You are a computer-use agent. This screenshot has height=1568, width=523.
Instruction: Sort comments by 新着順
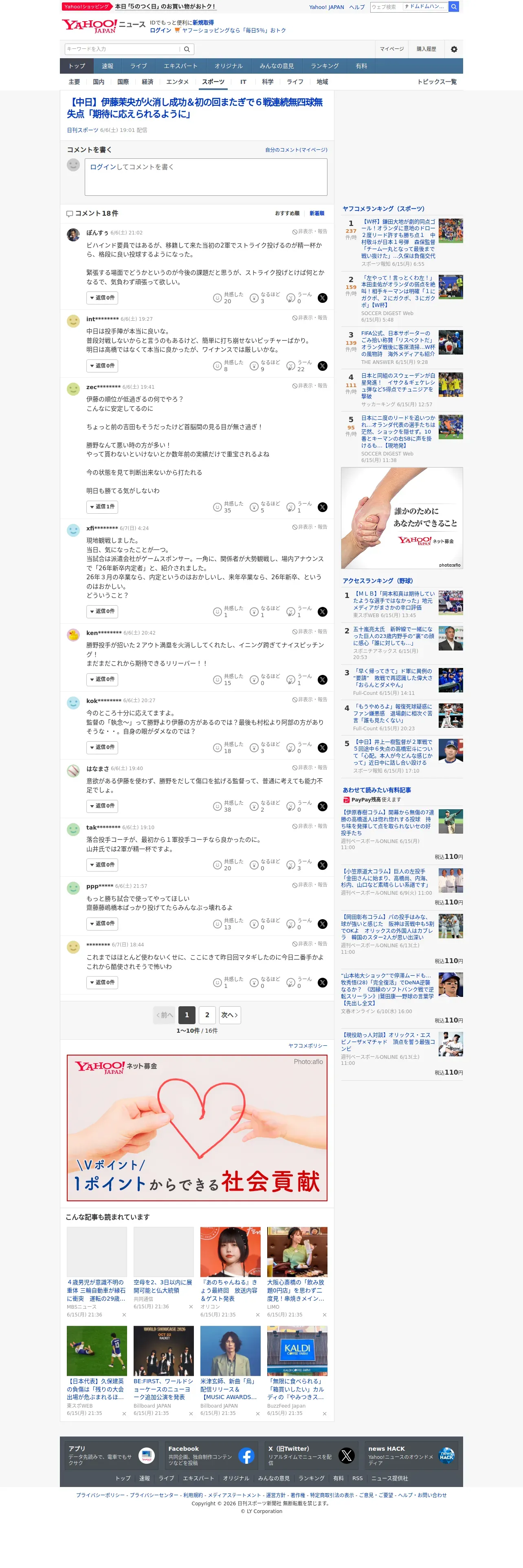click(316, 214)
